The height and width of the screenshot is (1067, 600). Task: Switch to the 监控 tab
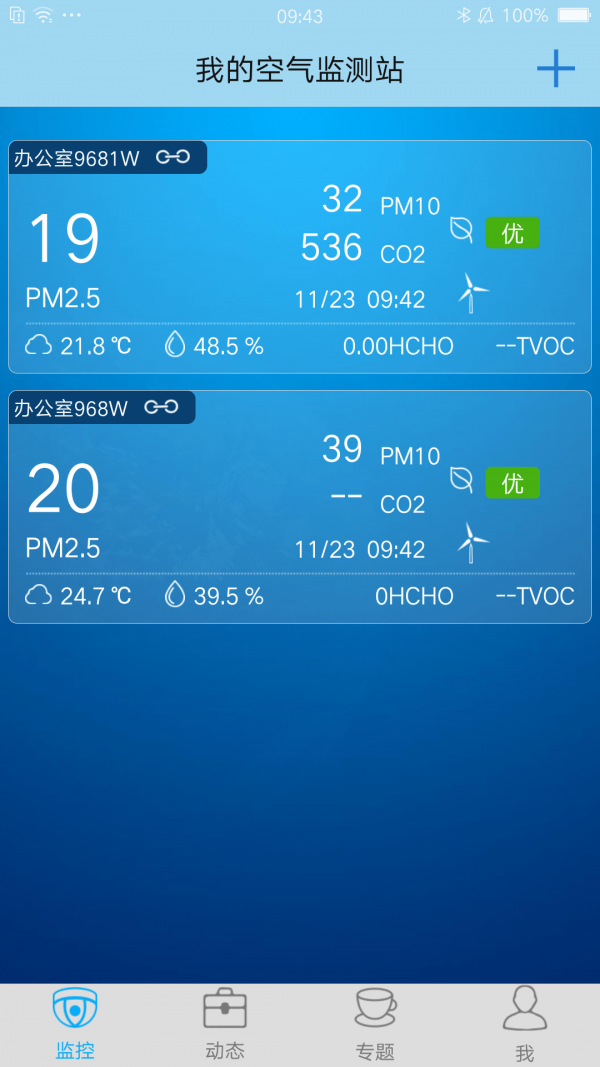click(75, 1024)
